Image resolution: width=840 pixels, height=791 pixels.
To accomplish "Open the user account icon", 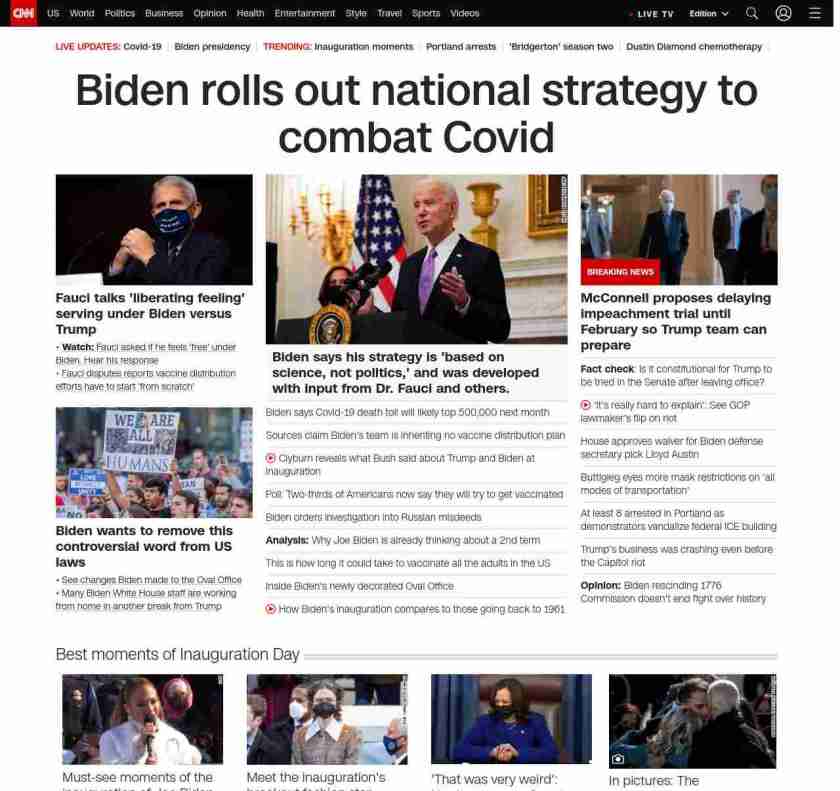I will point(783,13).
